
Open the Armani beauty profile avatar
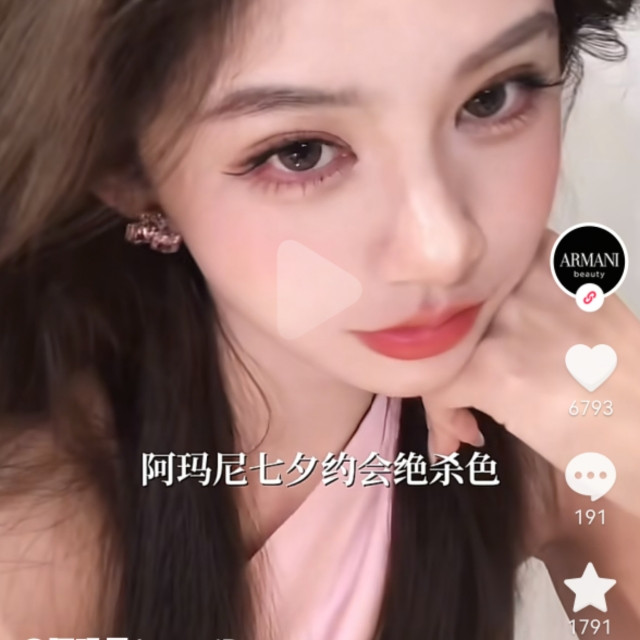(x=590, y=260)
